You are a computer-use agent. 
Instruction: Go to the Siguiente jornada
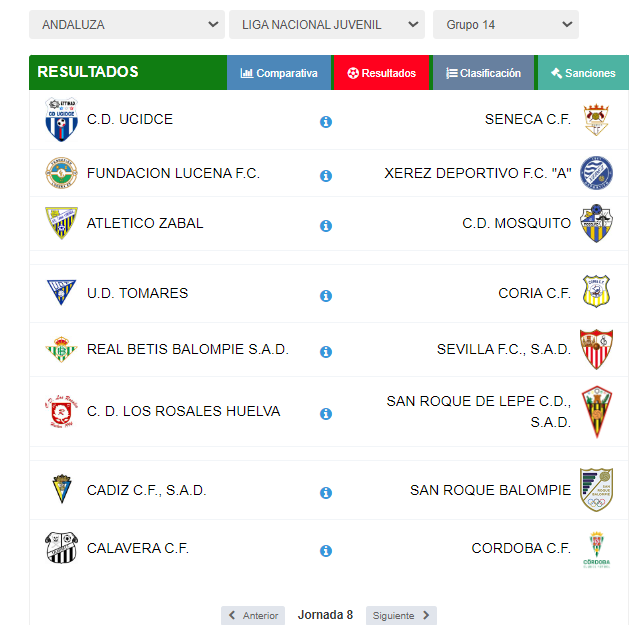[401, 615]
